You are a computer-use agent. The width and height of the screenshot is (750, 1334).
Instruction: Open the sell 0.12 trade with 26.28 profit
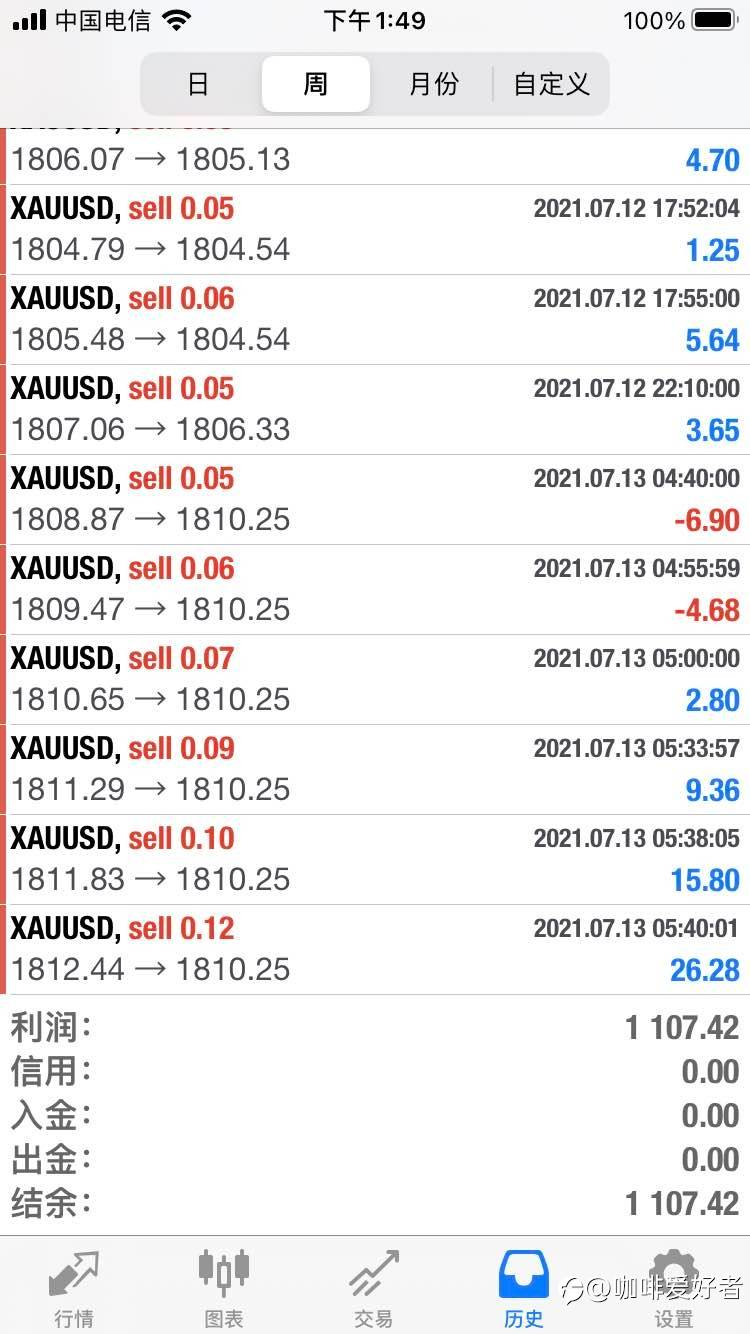pos(375,949)
